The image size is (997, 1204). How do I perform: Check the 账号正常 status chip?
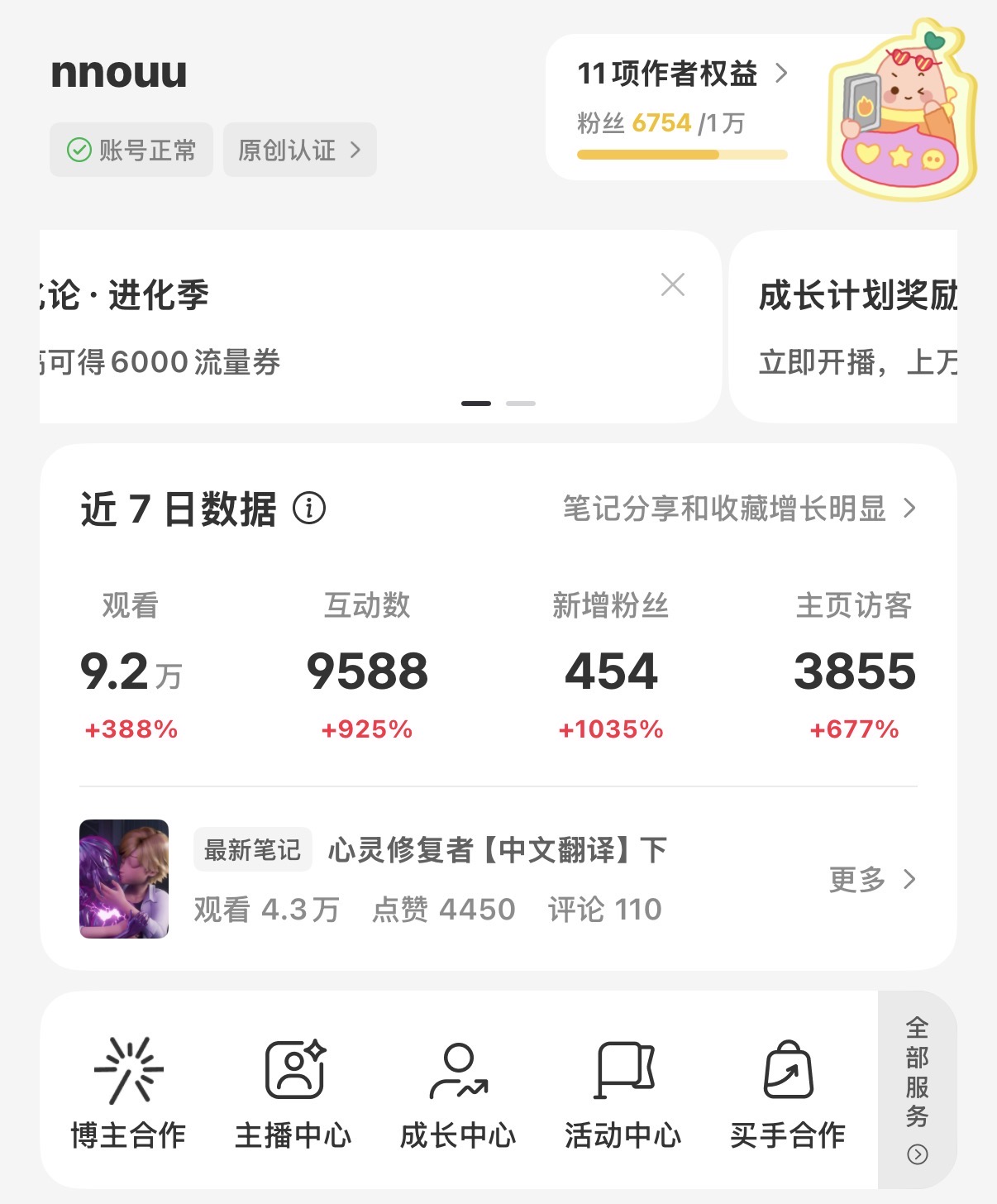(131, 150)
